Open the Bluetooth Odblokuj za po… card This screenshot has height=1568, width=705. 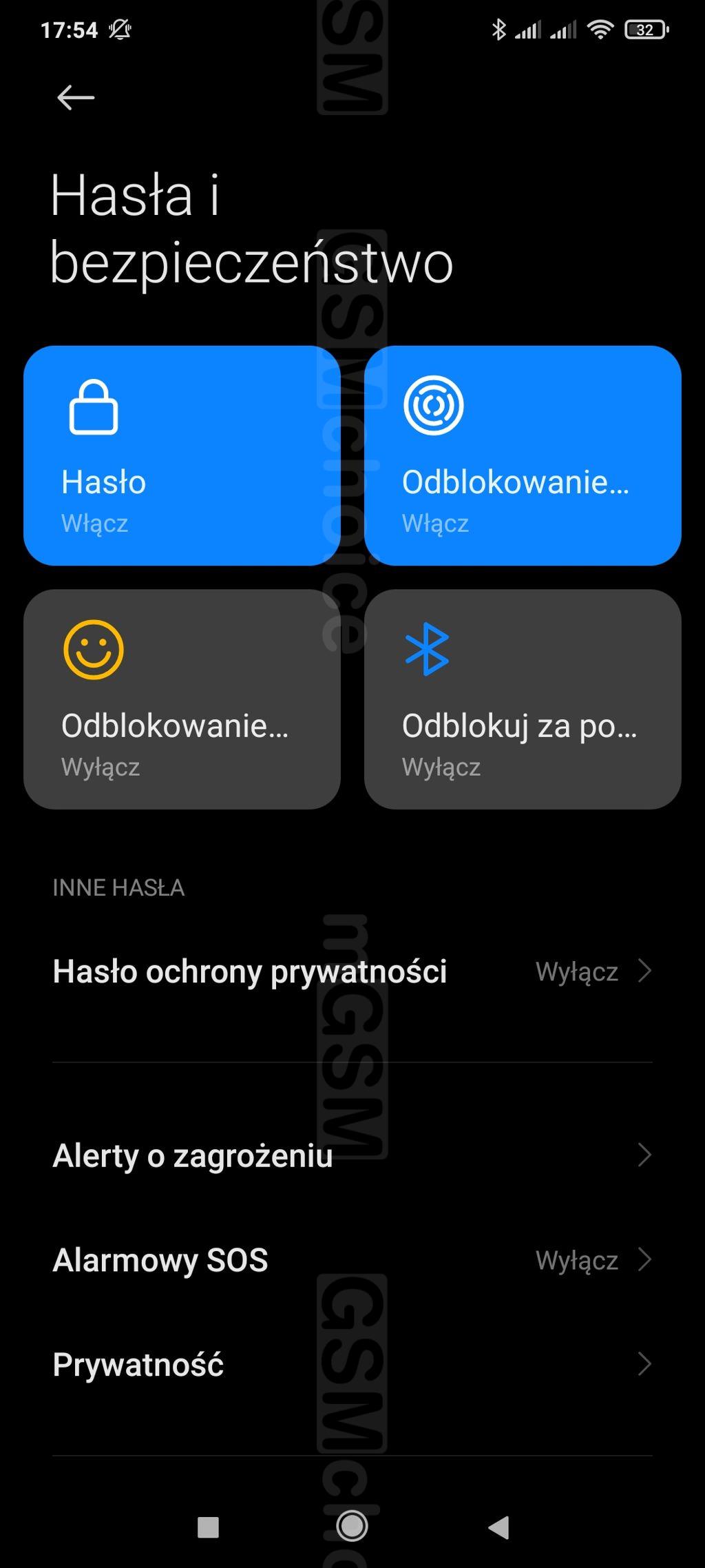tap(523, 699)
